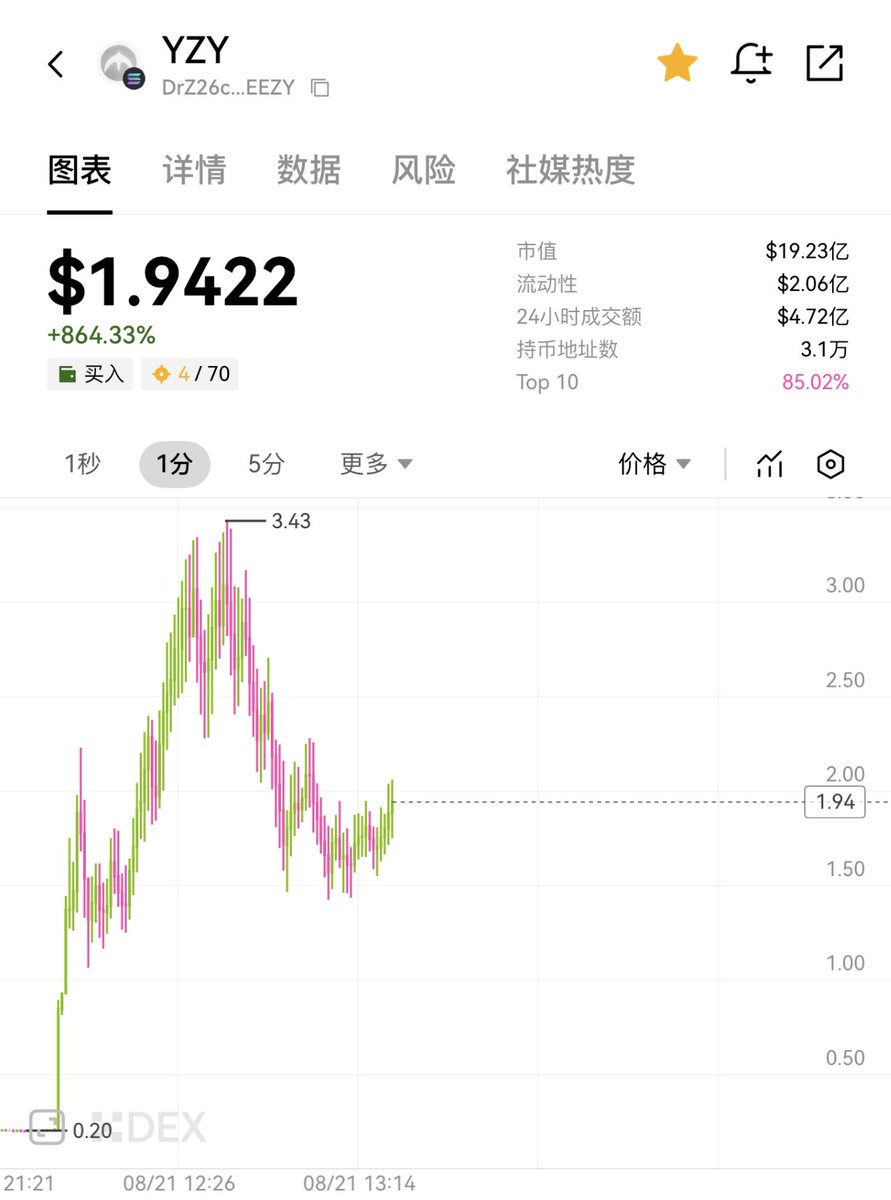Stay on the 图表 tab
Screen dimensions: 891x1200
coord(79,170)
